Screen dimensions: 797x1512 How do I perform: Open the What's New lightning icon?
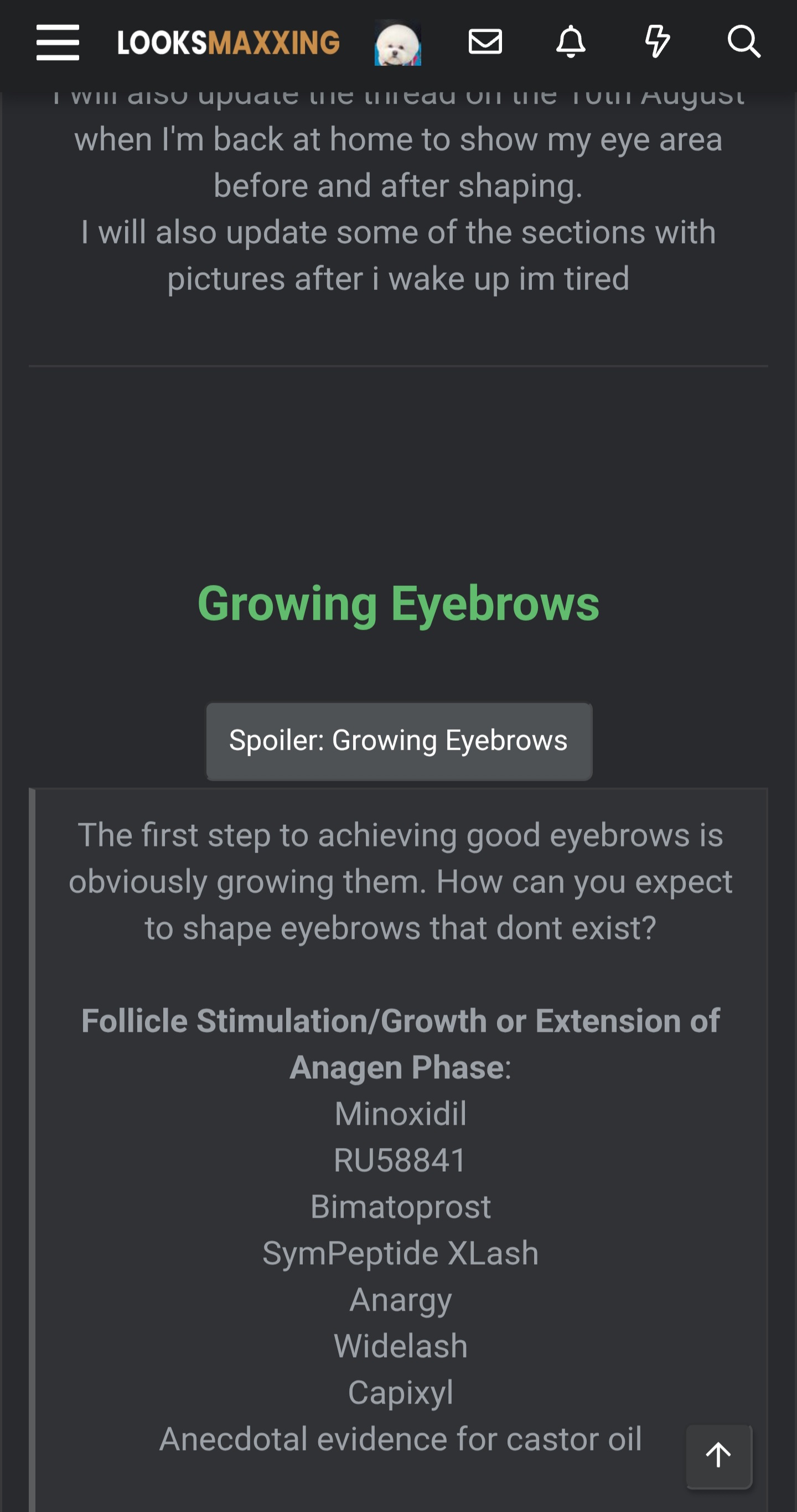657,41
